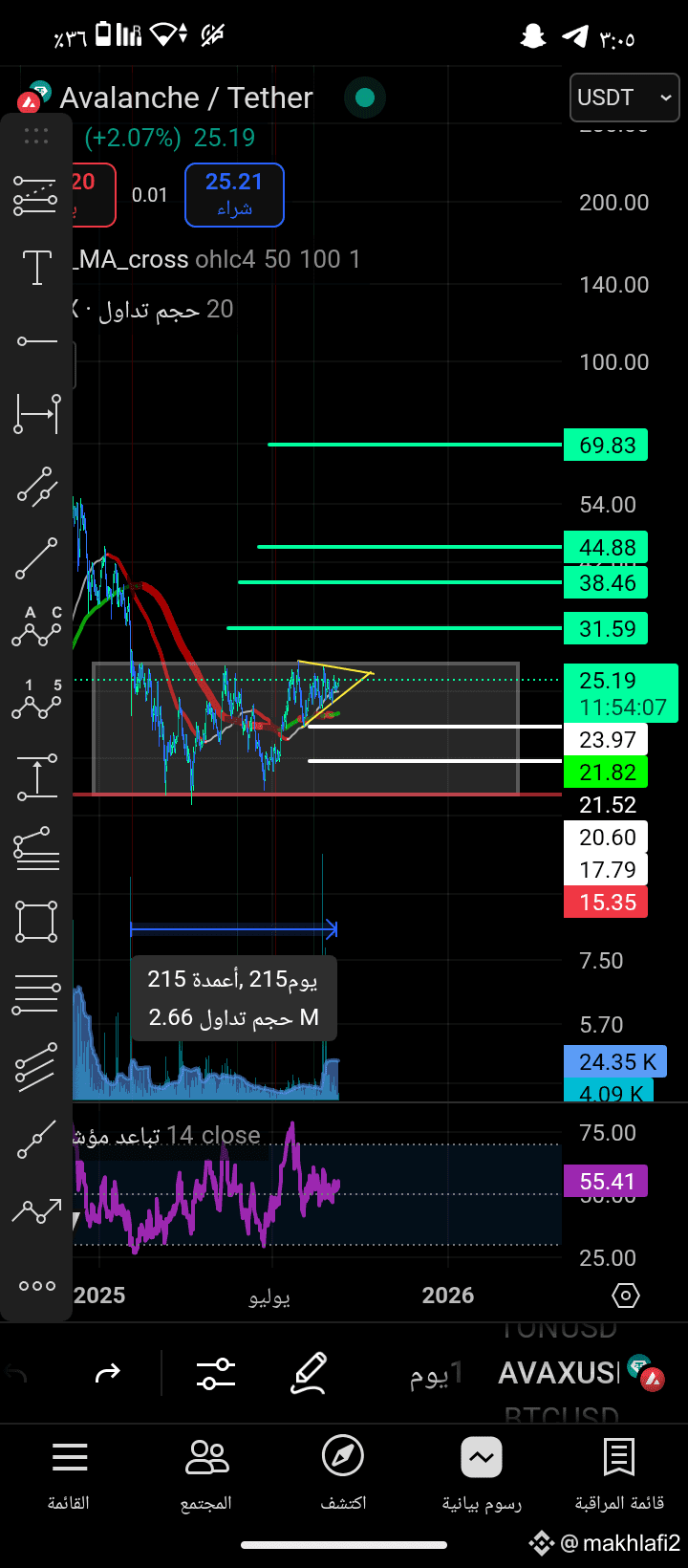Tap the blue buy button at 25.21
Image resolution: width=688 pixels, height=1568 pixels.
pyautogui.click(x=234, y=195)
